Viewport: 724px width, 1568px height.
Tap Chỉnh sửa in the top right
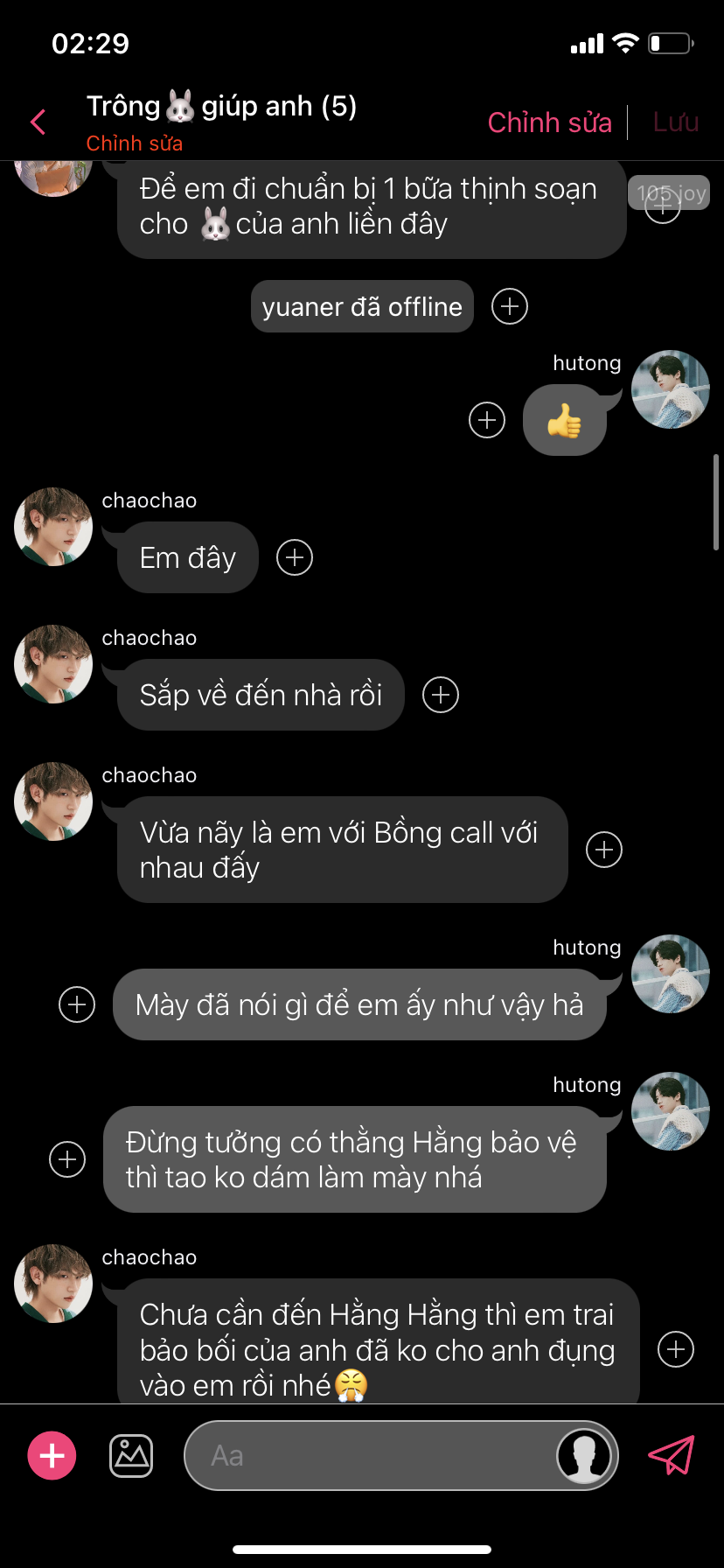[x=549, y=122]
